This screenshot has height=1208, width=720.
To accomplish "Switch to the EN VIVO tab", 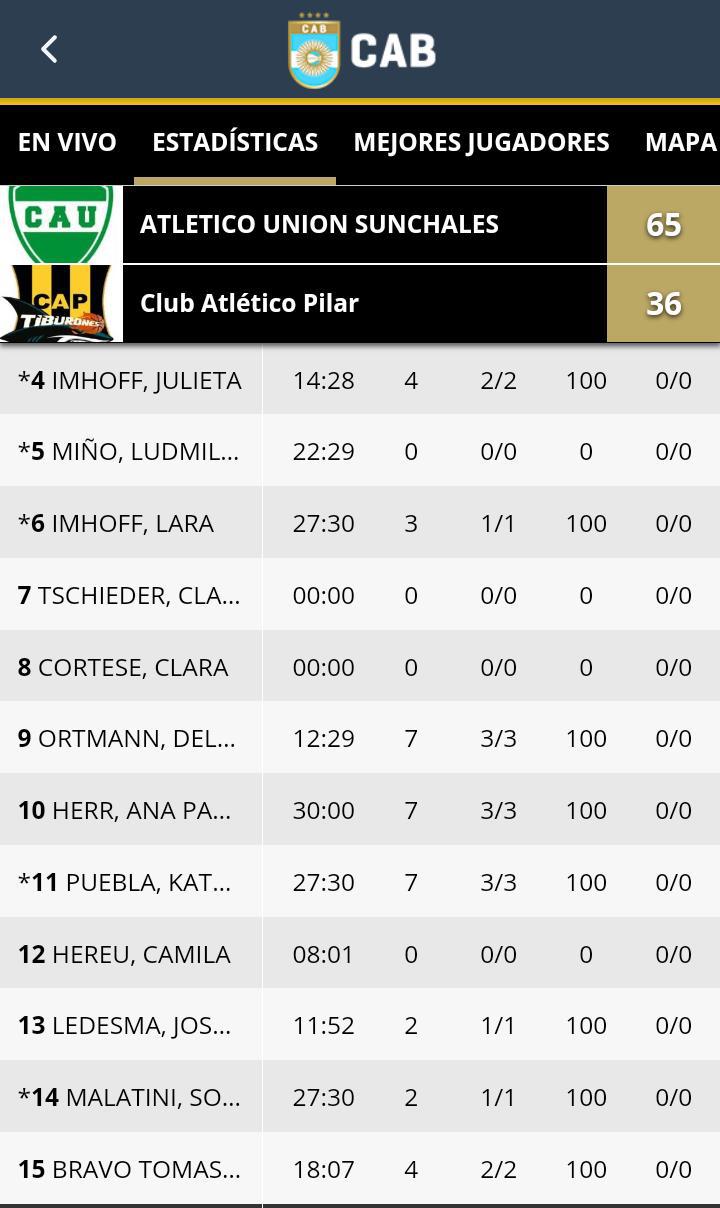I will coord(67,142).
